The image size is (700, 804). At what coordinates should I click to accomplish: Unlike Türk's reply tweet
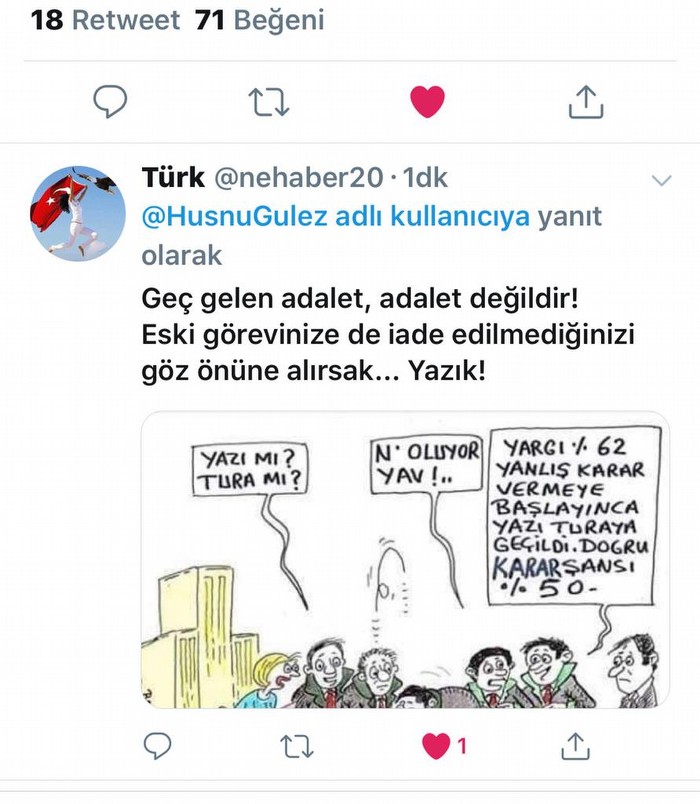coord(436,745)
